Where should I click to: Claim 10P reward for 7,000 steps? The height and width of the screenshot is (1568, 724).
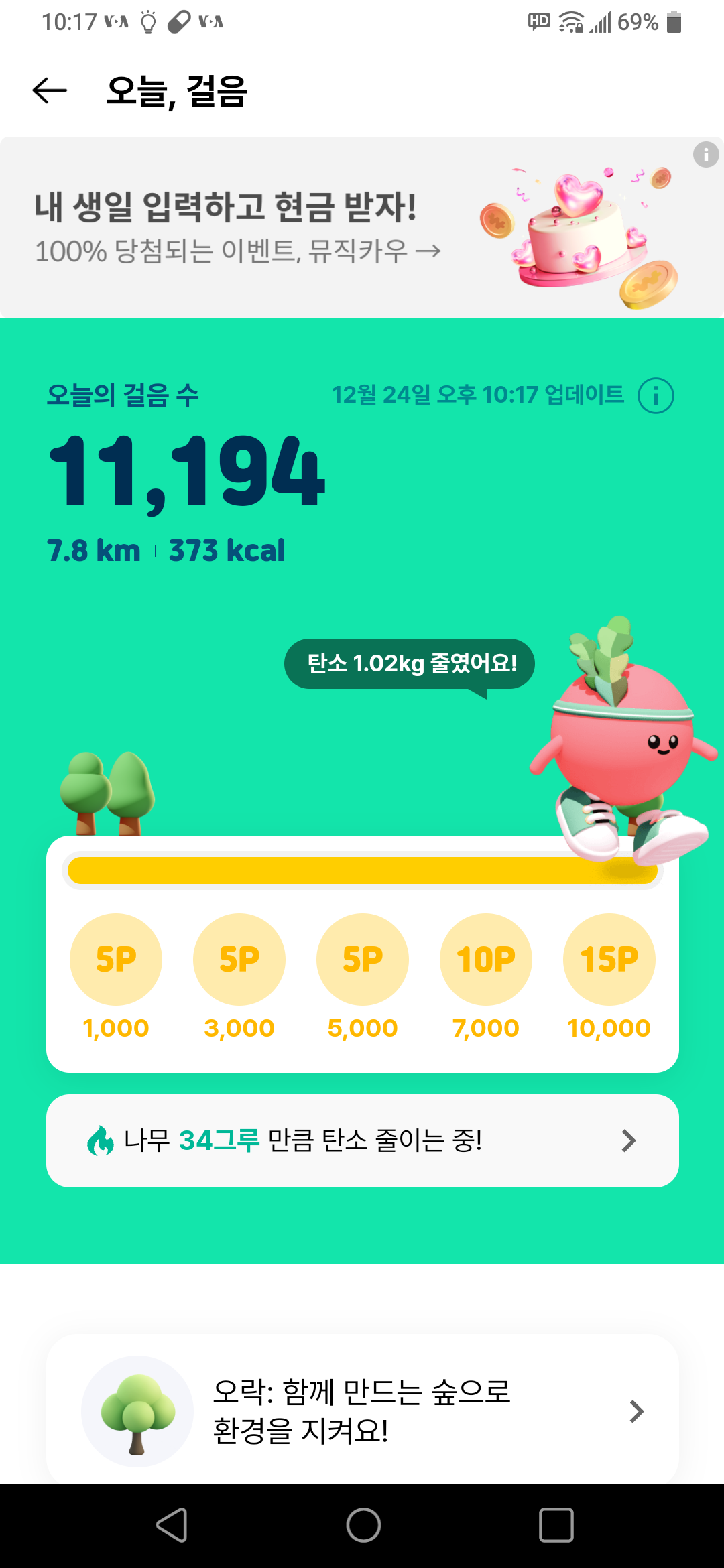point(486,959)
